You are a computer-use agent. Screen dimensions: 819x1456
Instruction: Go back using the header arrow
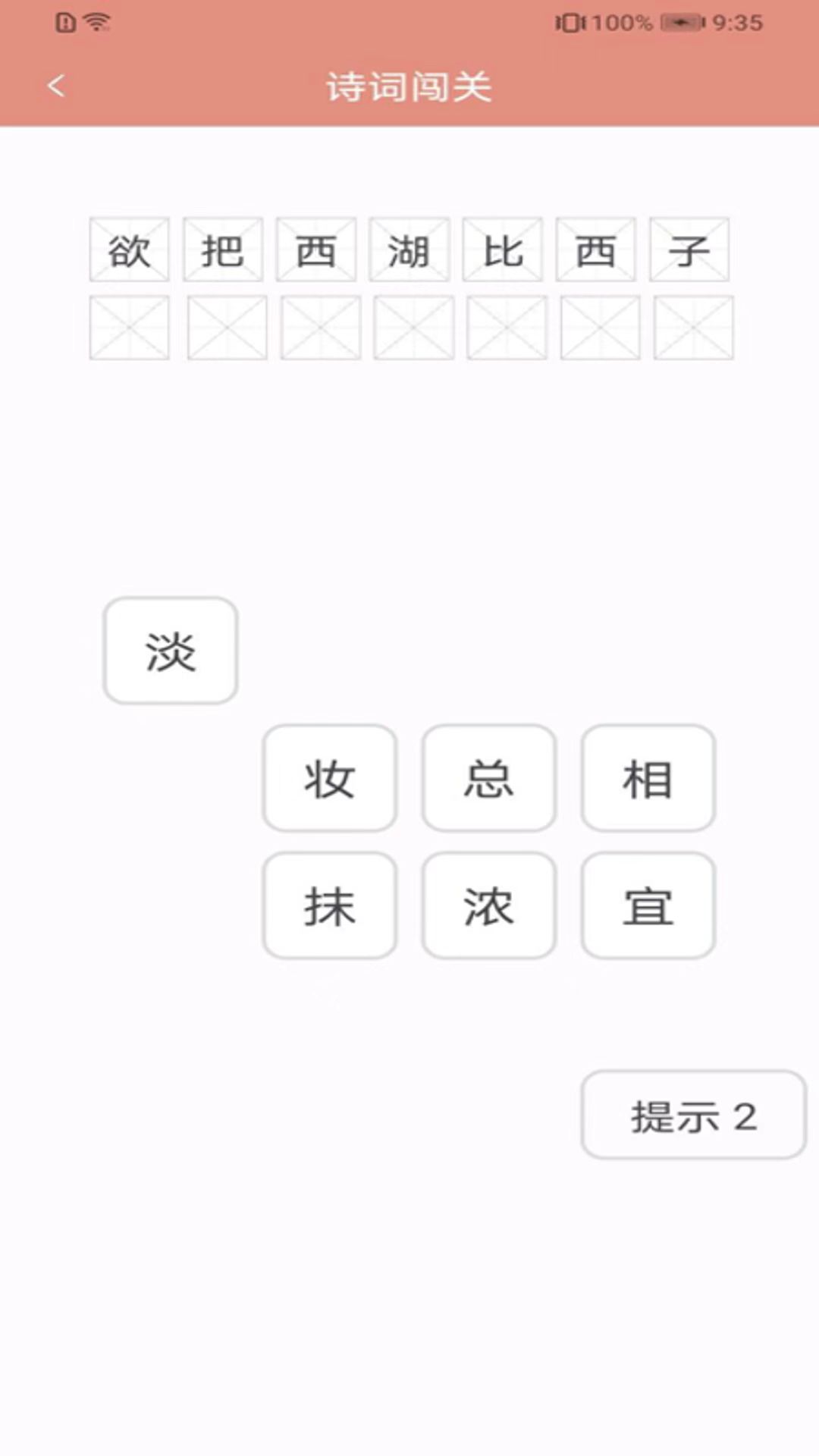(56, 86)
